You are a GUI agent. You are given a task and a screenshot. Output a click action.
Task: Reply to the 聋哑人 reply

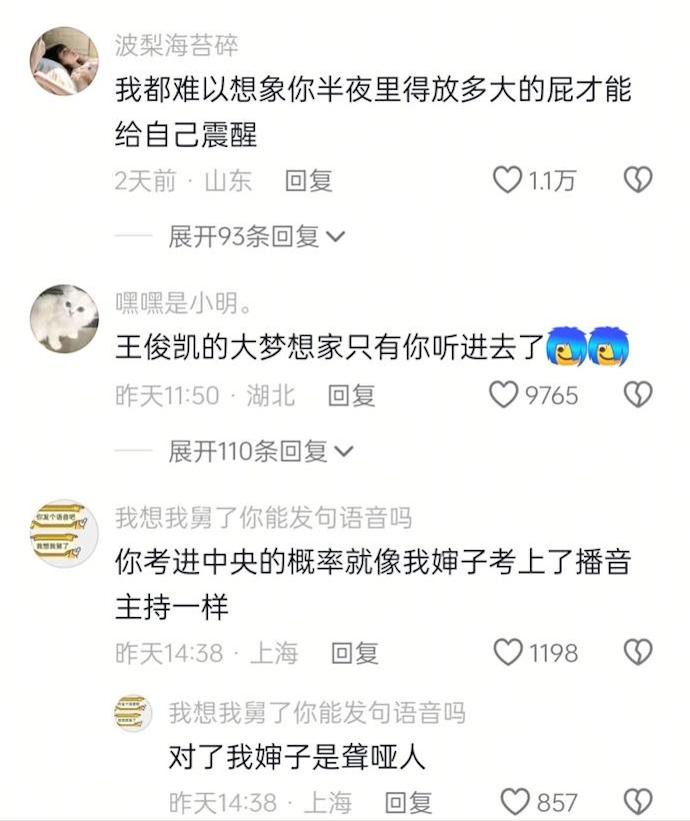408,801
